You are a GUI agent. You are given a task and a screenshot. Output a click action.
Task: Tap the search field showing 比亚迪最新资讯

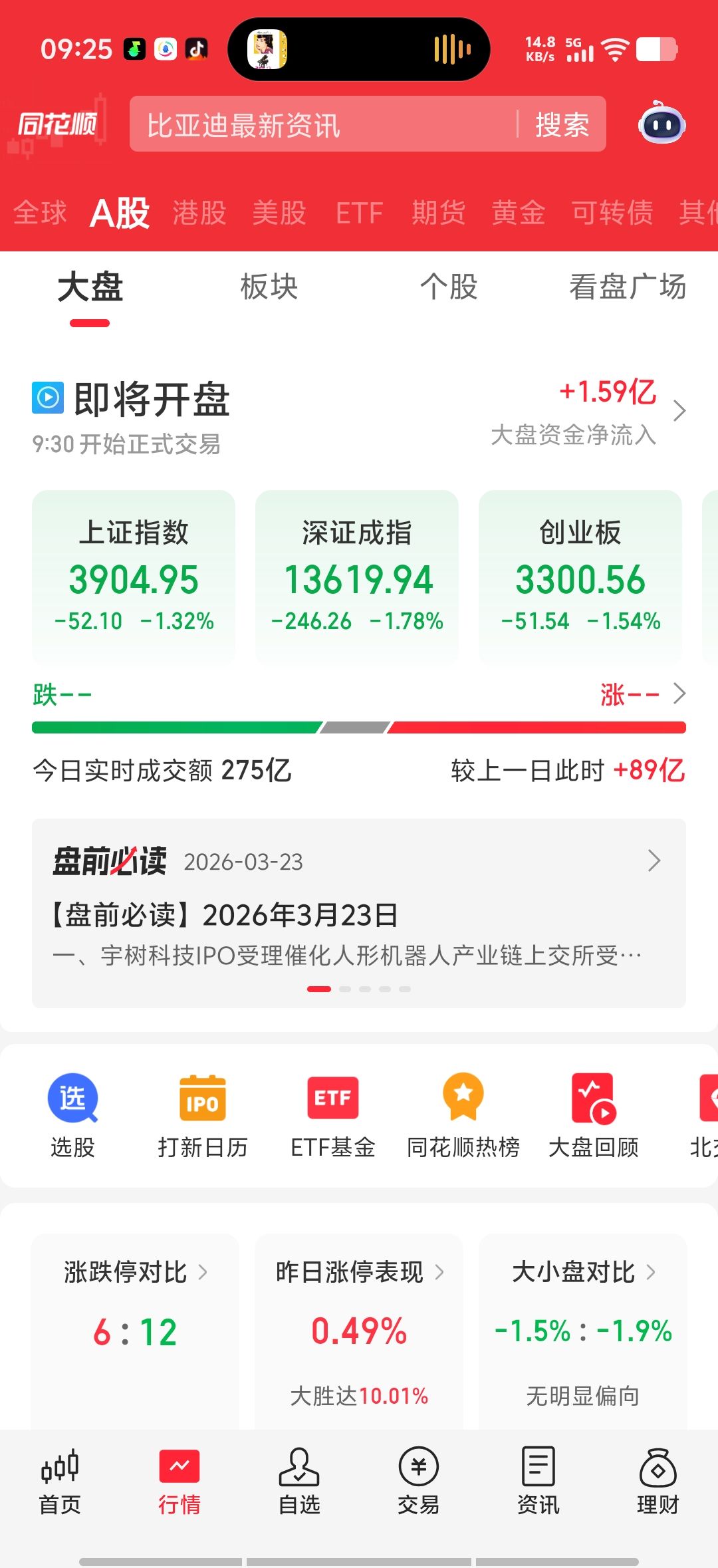coord(319,124)
